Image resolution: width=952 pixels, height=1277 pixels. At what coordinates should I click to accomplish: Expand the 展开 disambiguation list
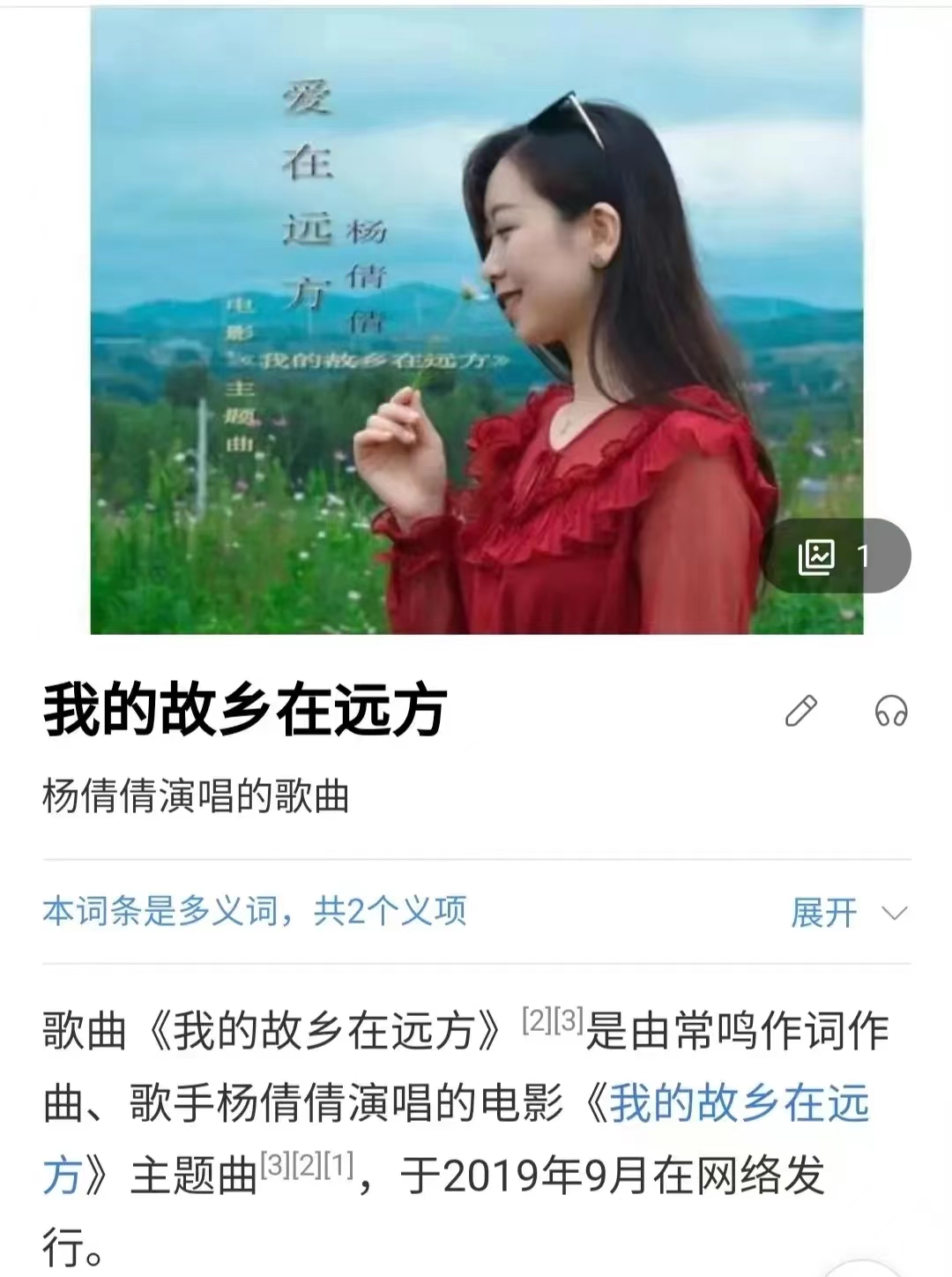(x=848, y=913)
